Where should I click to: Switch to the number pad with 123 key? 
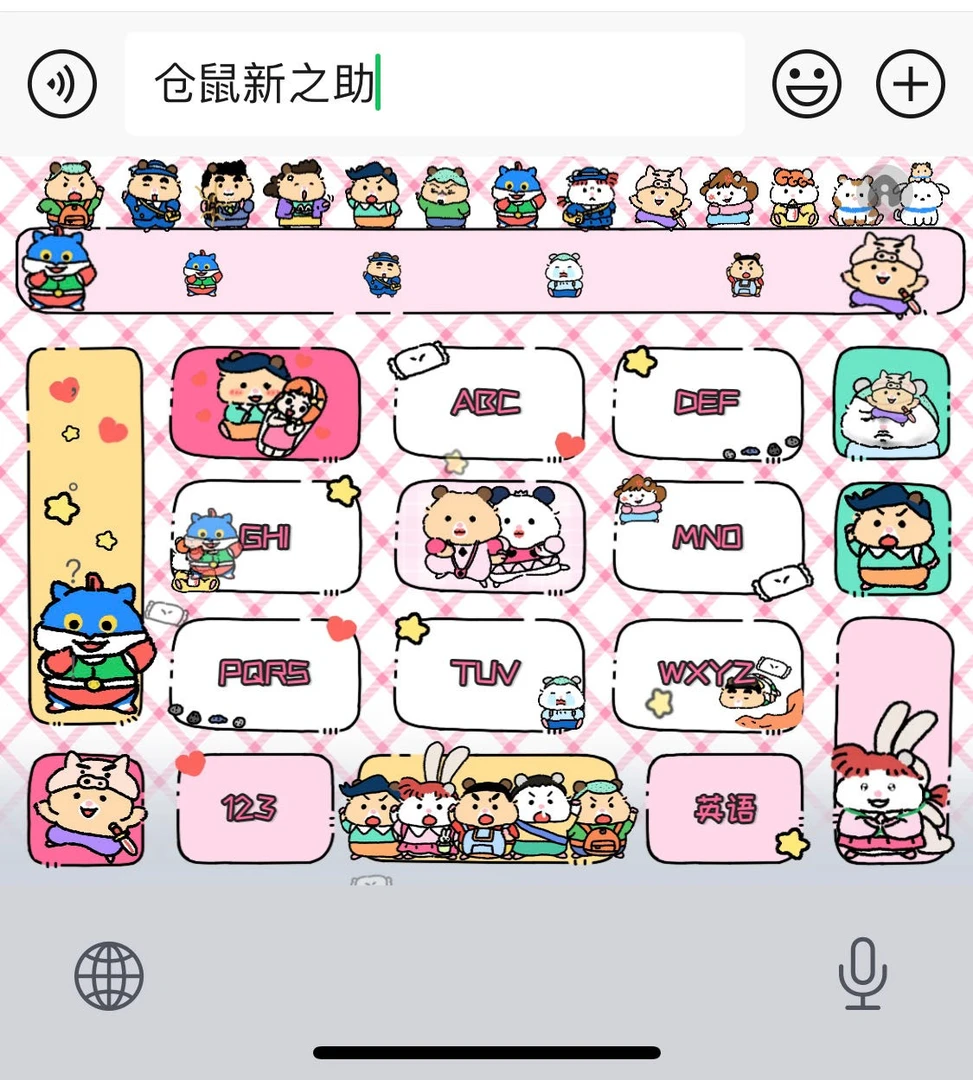point(253,806)
